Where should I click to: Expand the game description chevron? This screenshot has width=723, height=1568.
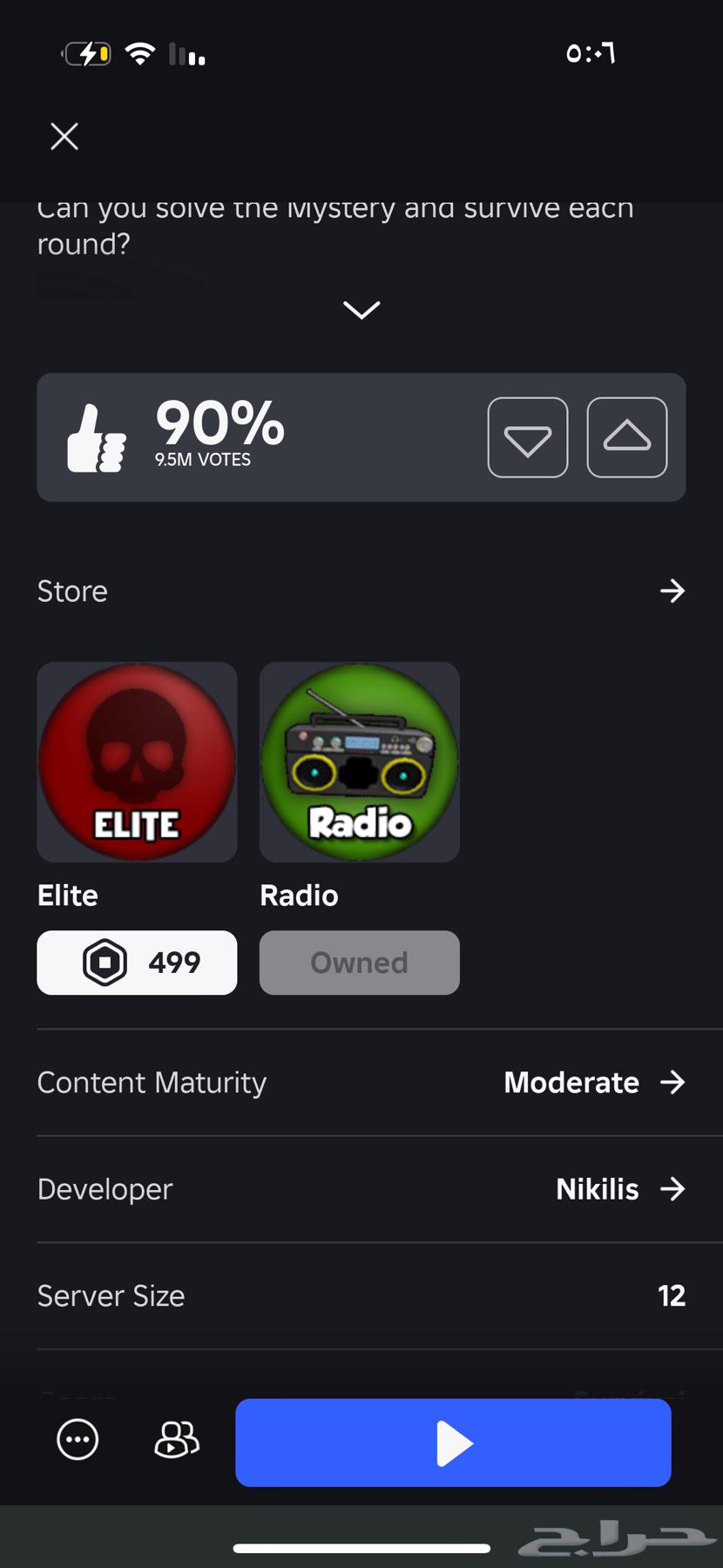(x=361, y=309)
